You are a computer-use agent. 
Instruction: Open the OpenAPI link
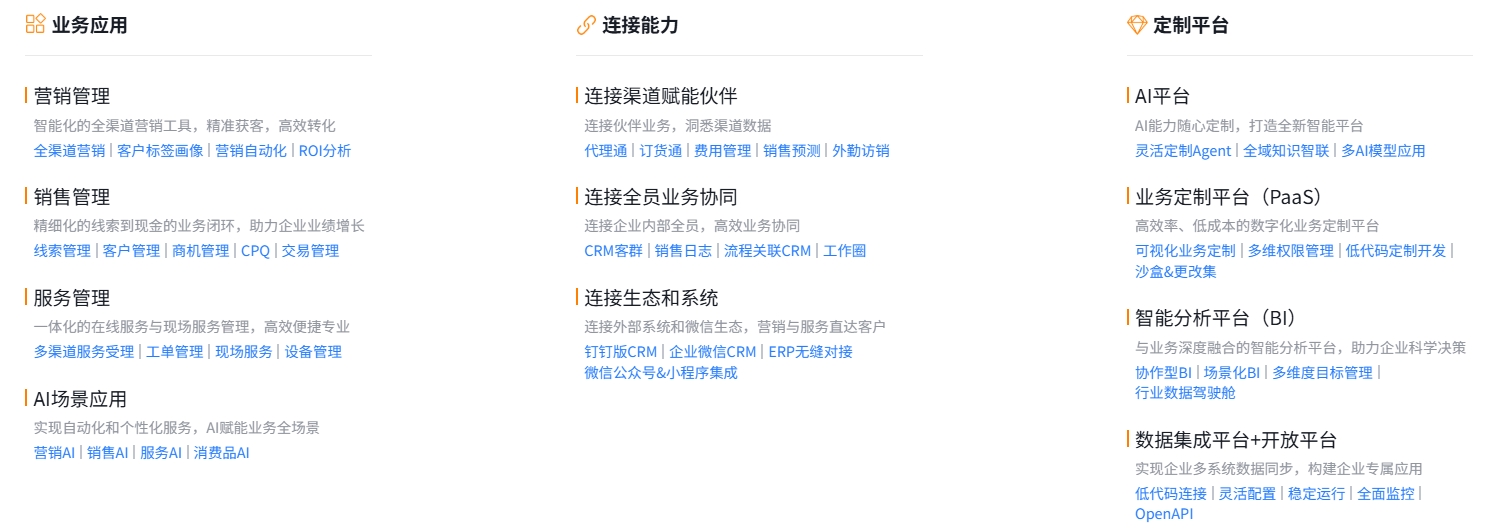click(x=1164, y=514)
